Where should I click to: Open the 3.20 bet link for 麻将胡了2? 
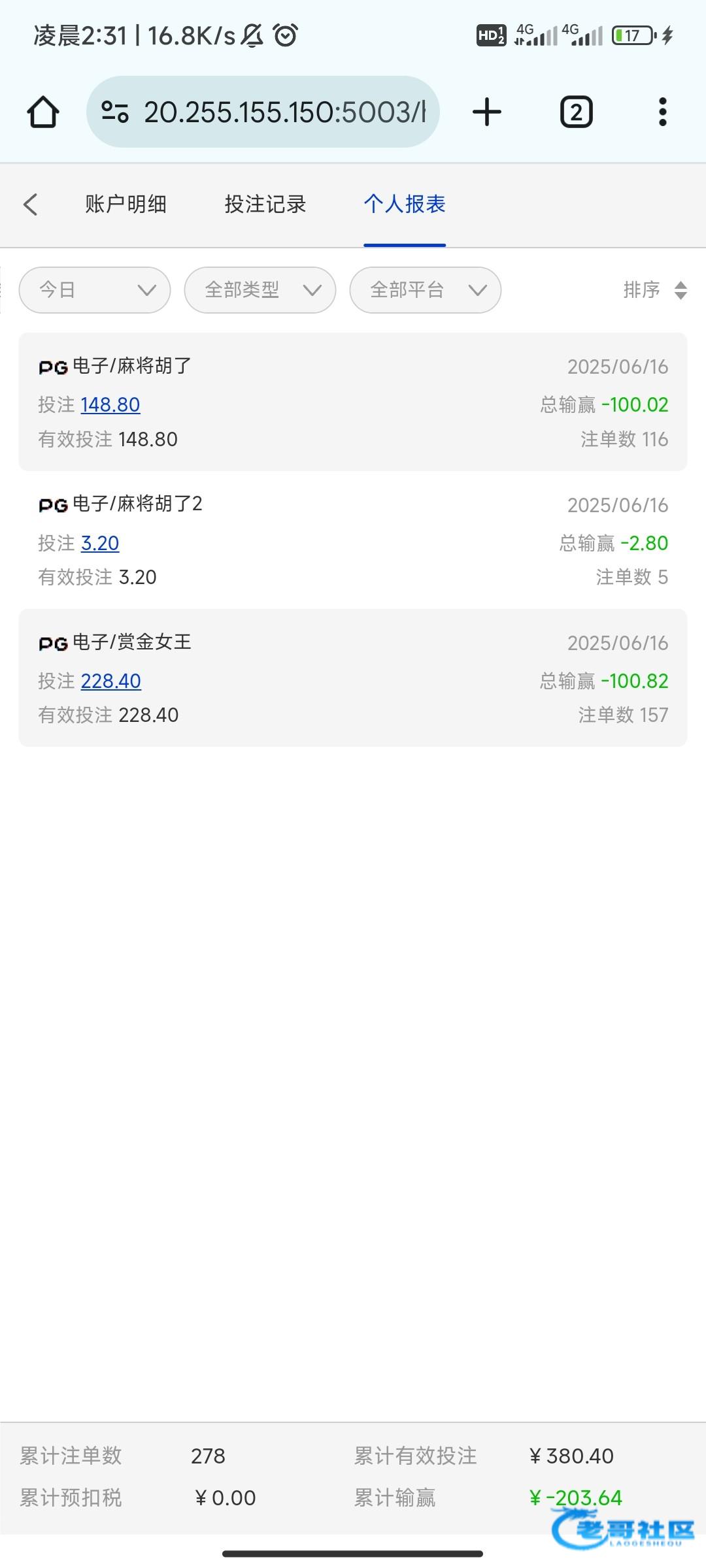click(100, 543)
